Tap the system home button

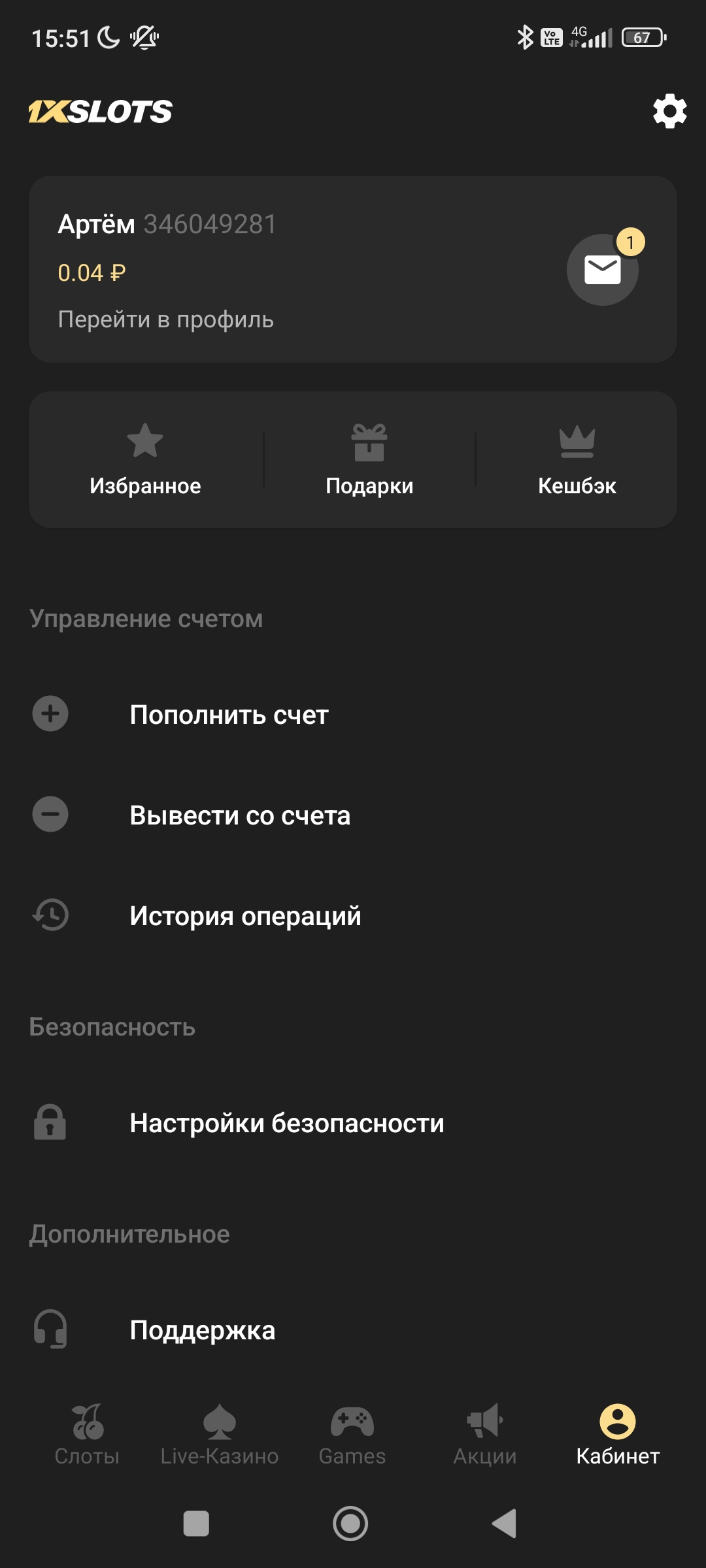(x=350, y=1524)
